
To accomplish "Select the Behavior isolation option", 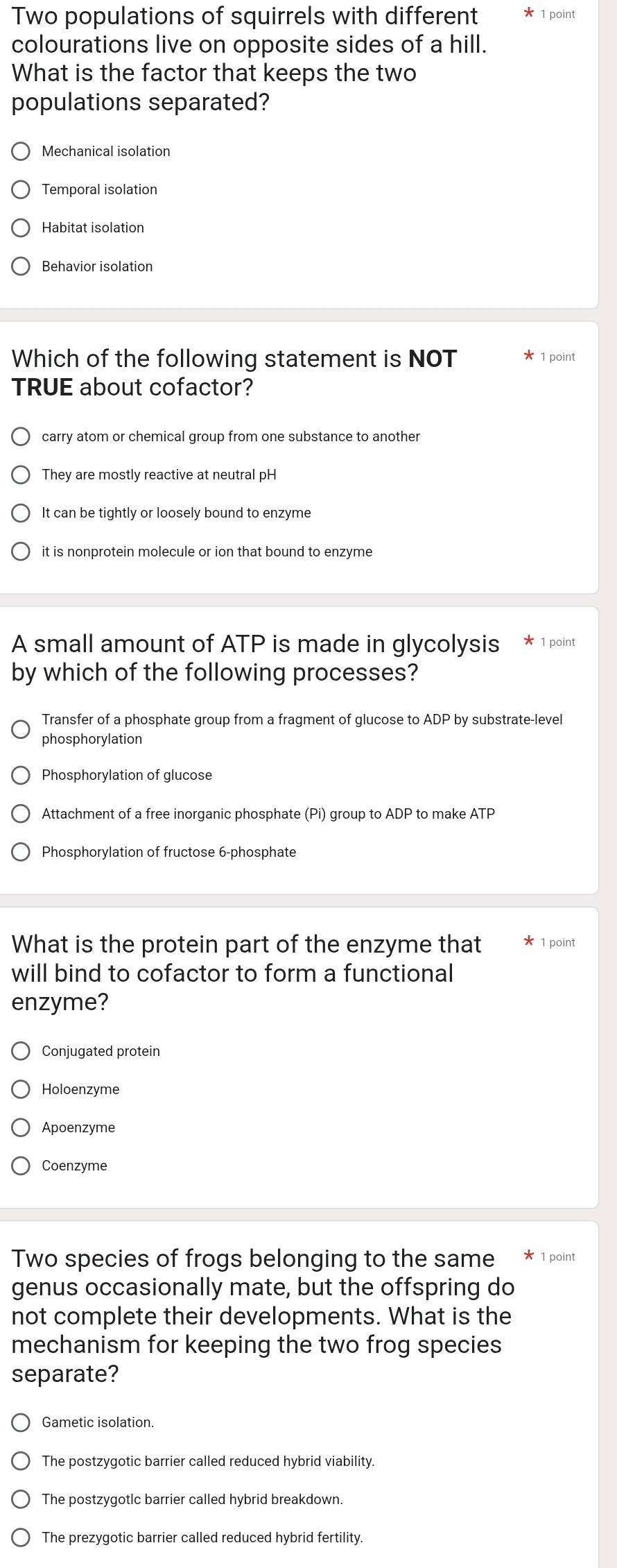I will (21, 266).
